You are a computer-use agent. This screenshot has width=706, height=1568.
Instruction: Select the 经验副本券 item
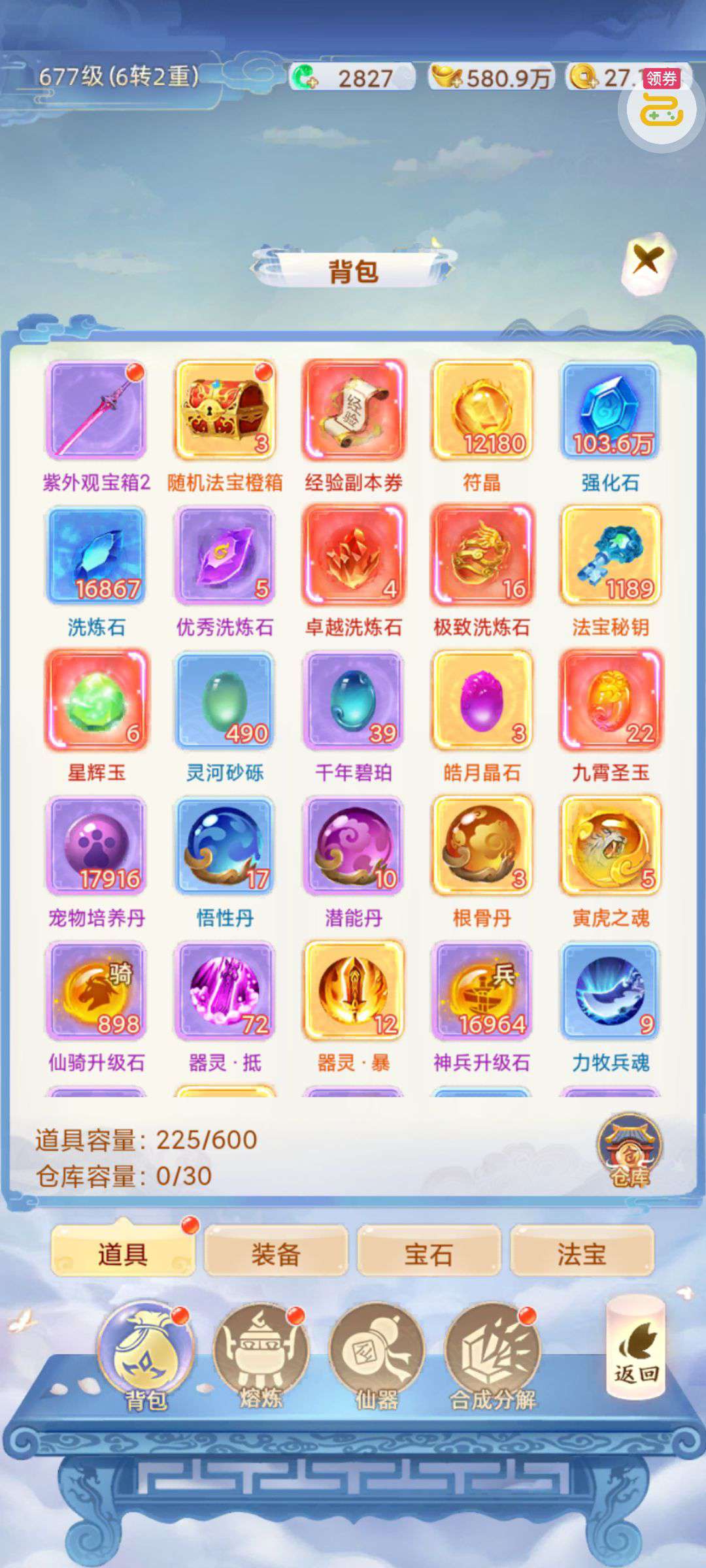pos(353,410)
